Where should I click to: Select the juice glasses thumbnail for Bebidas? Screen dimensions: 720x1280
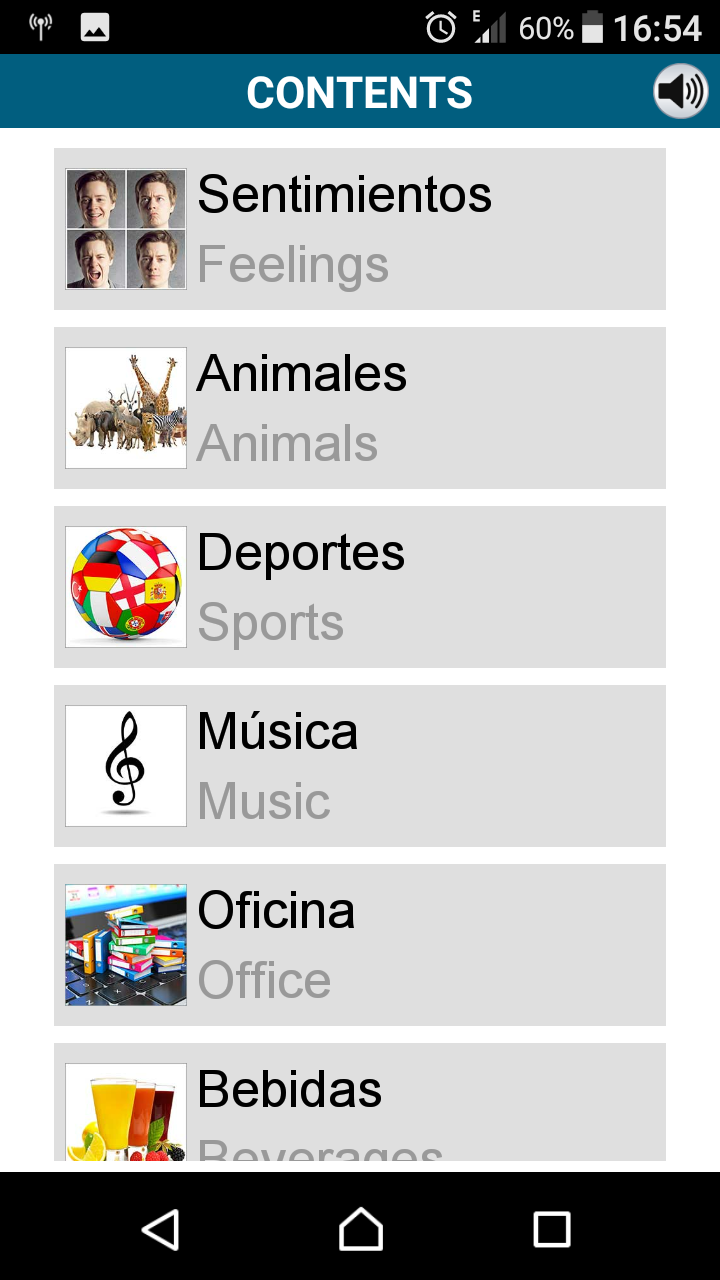[x=125, y=1110]
